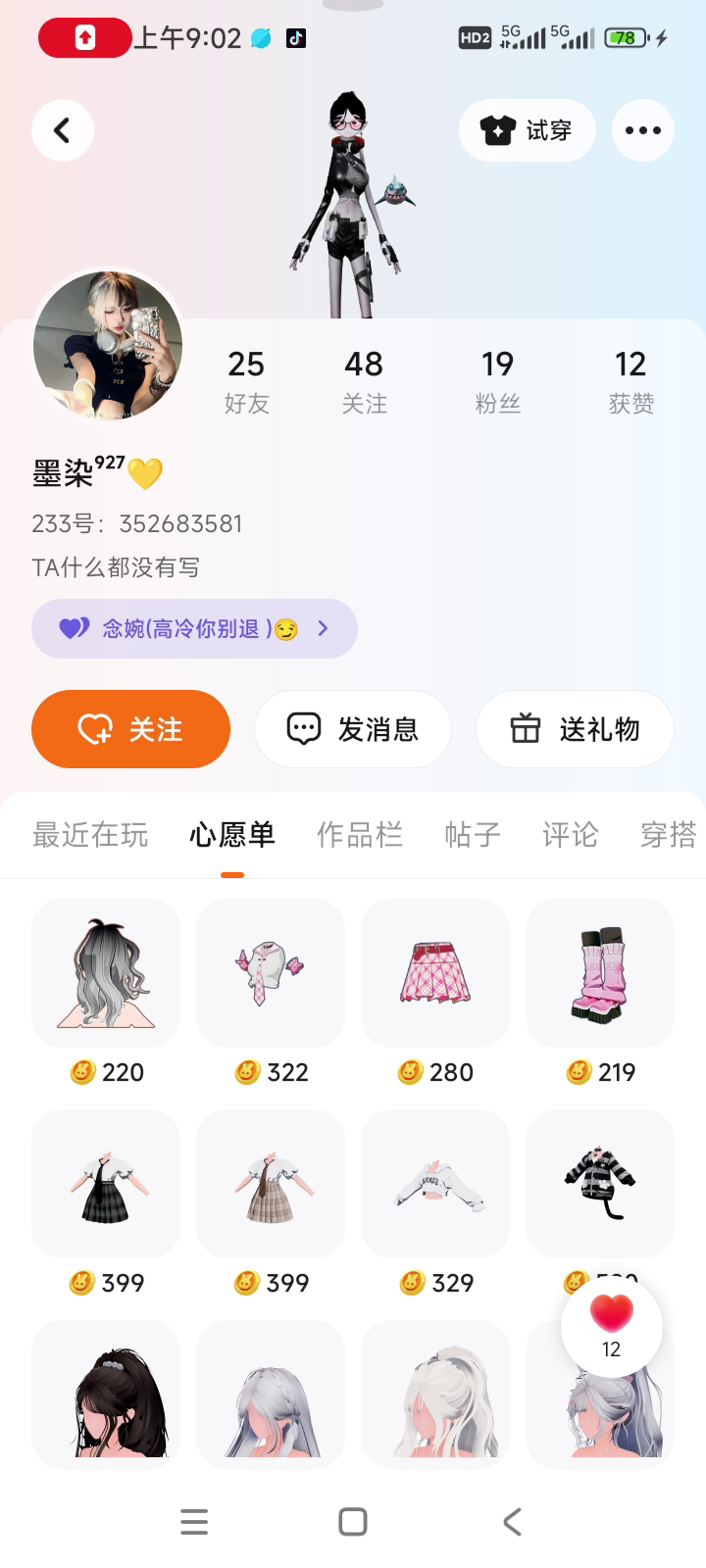This screenshot has height=1568, width=706.
Task: Switch to the 最近在玩 tab
Action: click(x=90, y=835)
